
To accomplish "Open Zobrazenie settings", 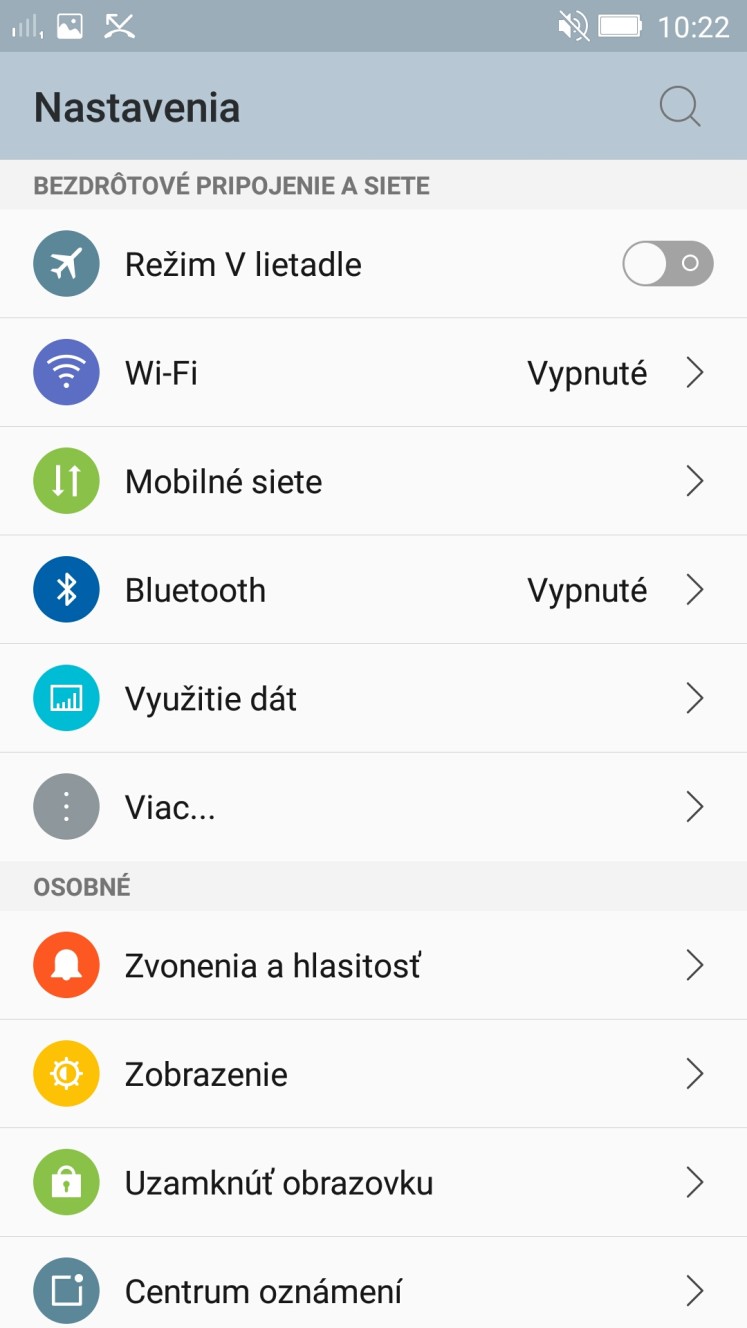I will 373,1074.
